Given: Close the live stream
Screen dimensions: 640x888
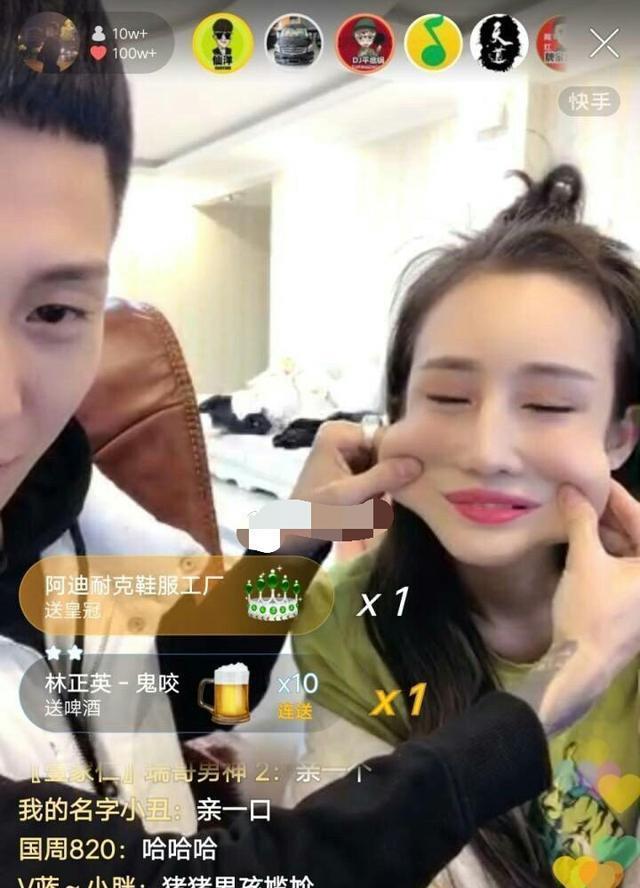Looking at the screenshot, I should (604, 43).
